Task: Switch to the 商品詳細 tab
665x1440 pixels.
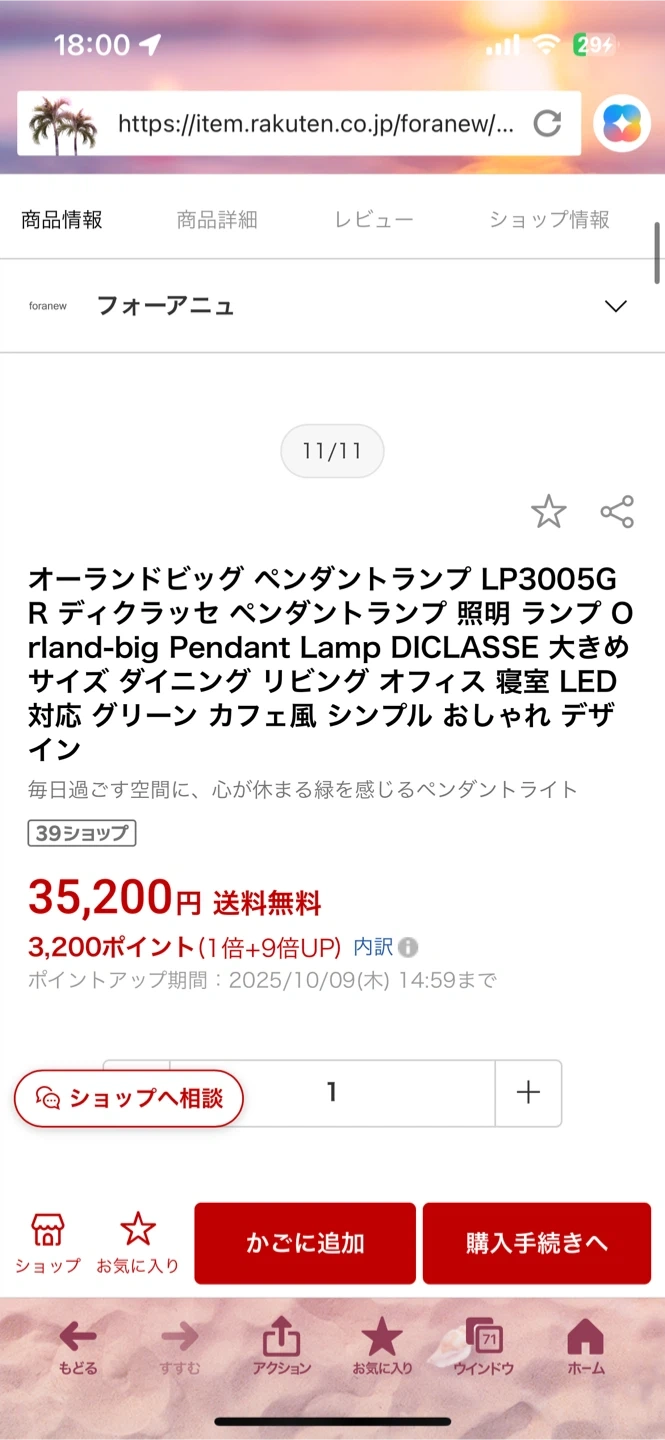Action: click(x=217, y=220)
